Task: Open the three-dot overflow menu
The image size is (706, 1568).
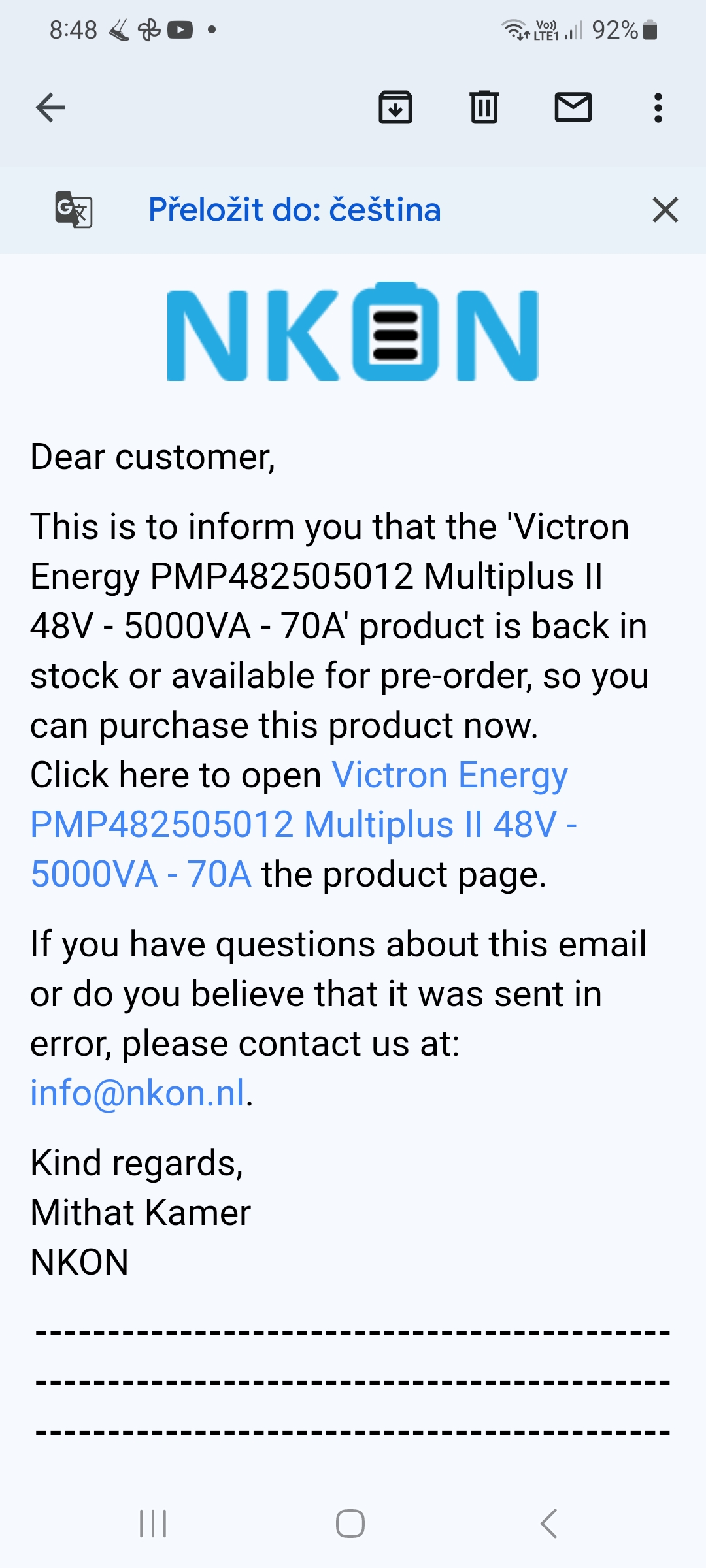Action: tap(658, 108)
